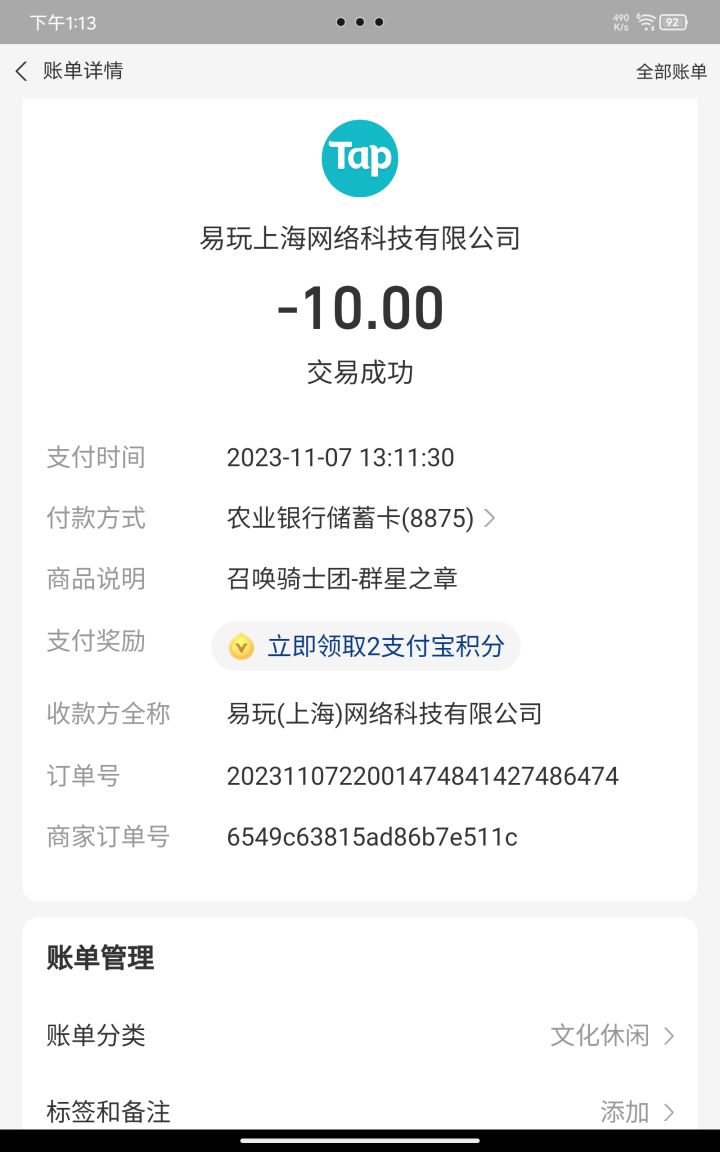Tap the three dots at the screen top

point(360,21)
